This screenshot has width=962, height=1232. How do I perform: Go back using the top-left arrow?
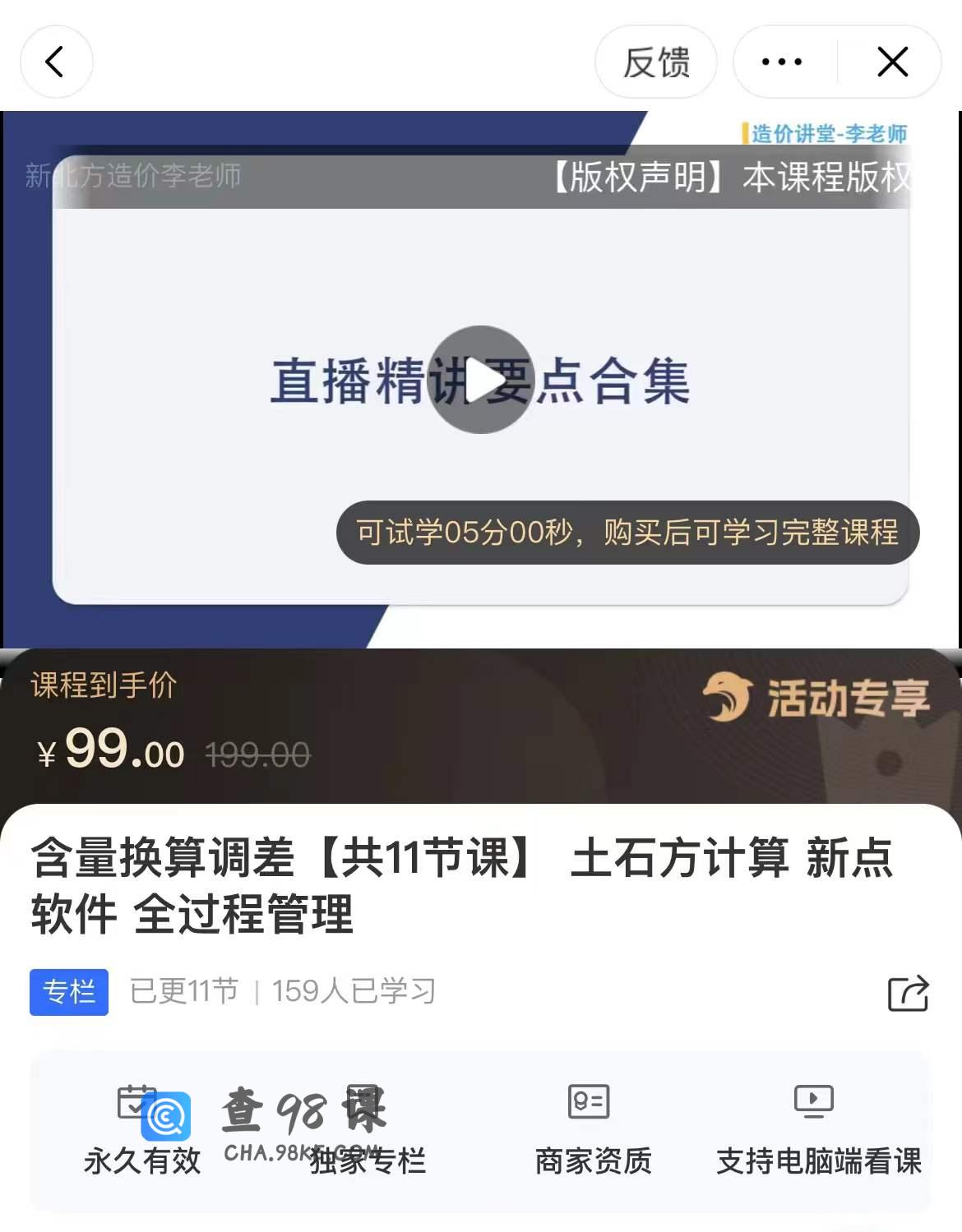point(55,62)
